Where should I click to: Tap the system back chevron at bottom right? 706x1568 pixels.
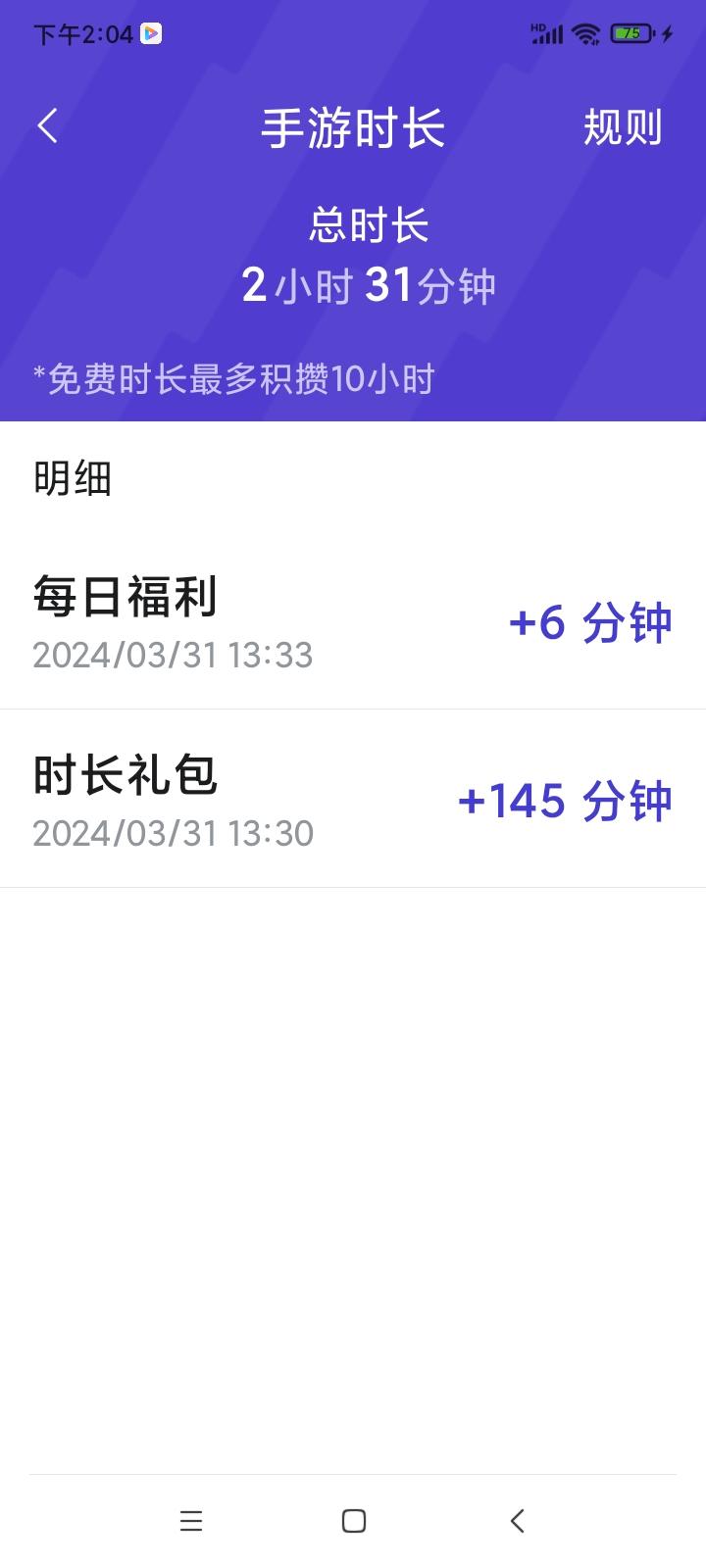517,1521
